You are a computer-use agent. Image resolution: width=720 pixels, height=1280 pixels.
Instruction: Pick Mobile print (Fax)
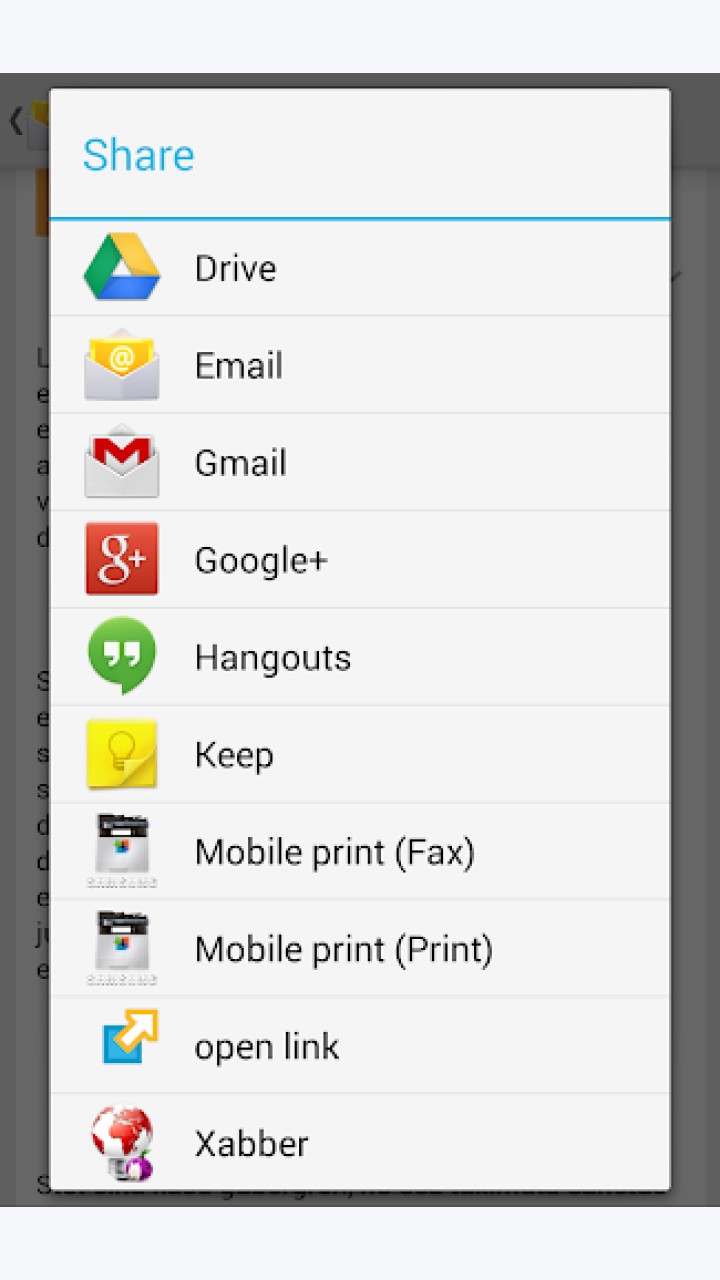pyautogui.click(x=360, y=851)
